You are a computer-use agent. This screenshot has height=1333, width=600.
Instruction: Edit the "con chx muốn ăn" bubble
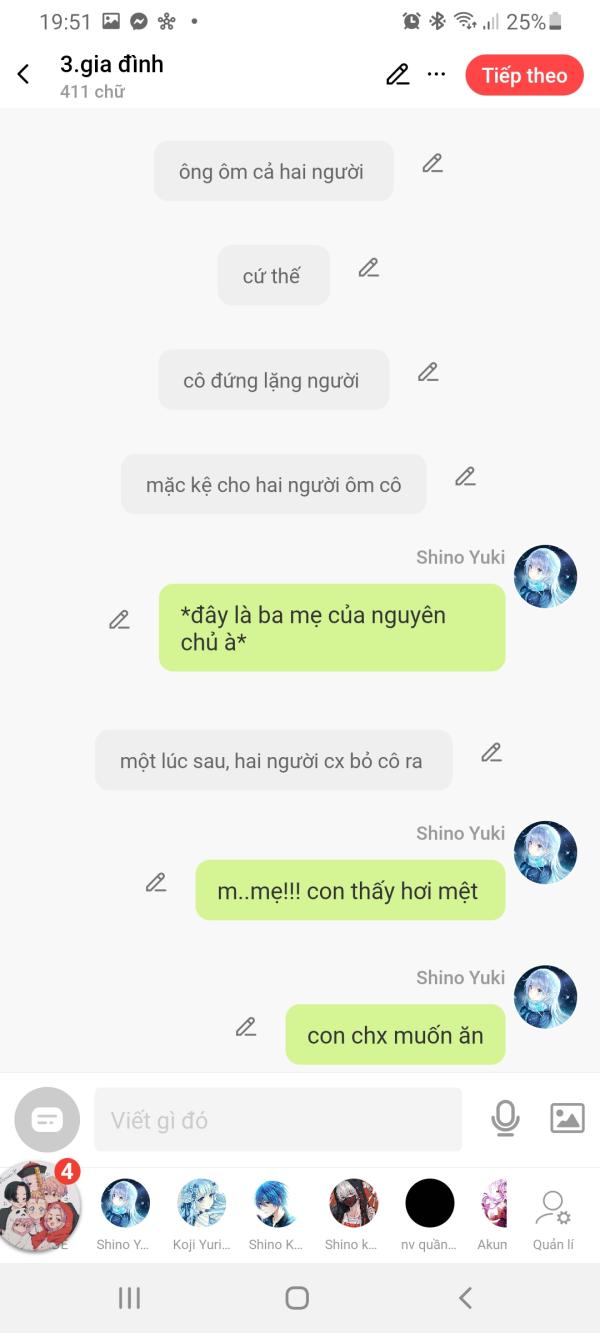(246, 1027)
